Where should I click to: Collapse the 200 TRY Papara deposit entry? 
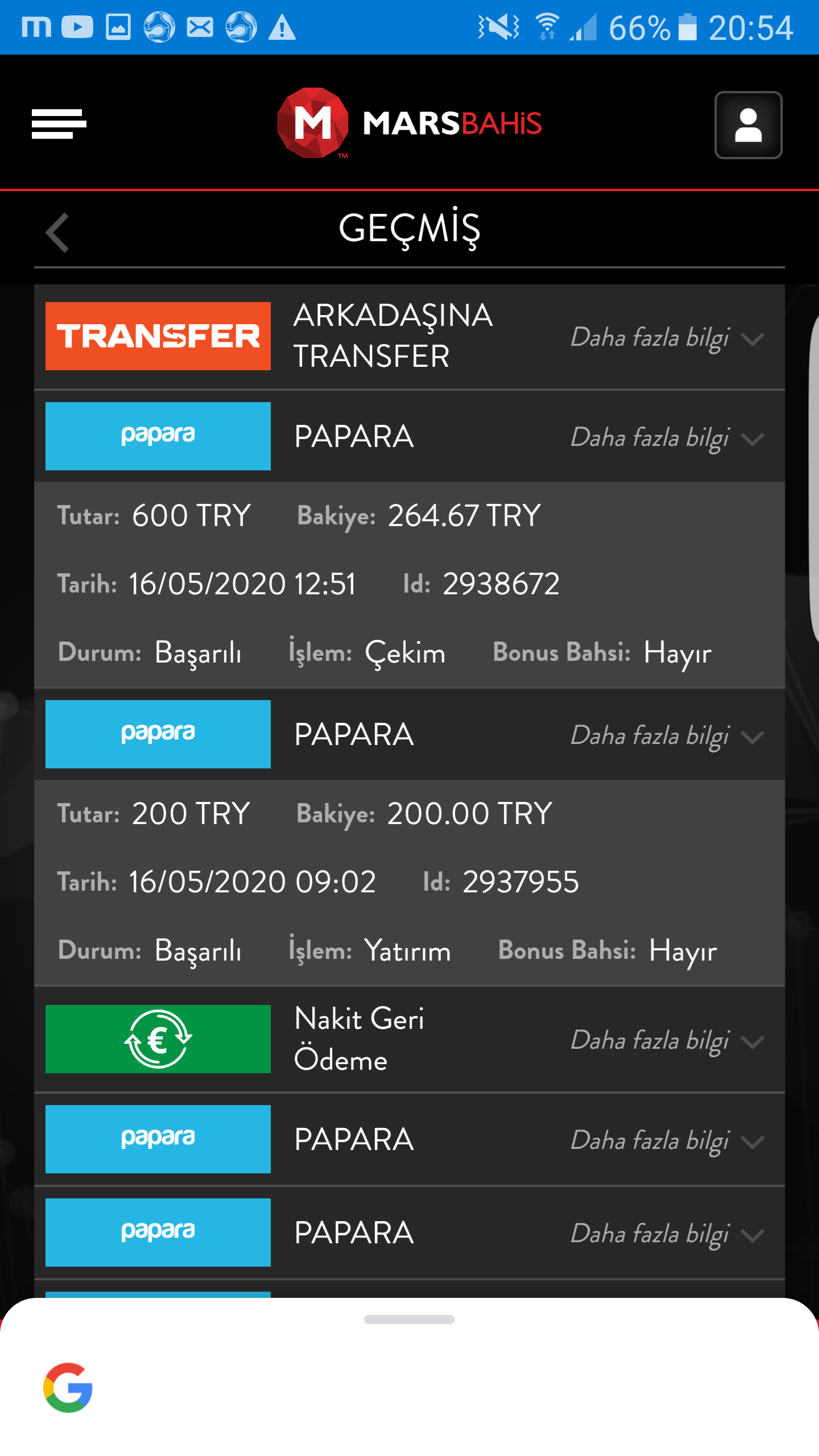click(x=667, y=736)
